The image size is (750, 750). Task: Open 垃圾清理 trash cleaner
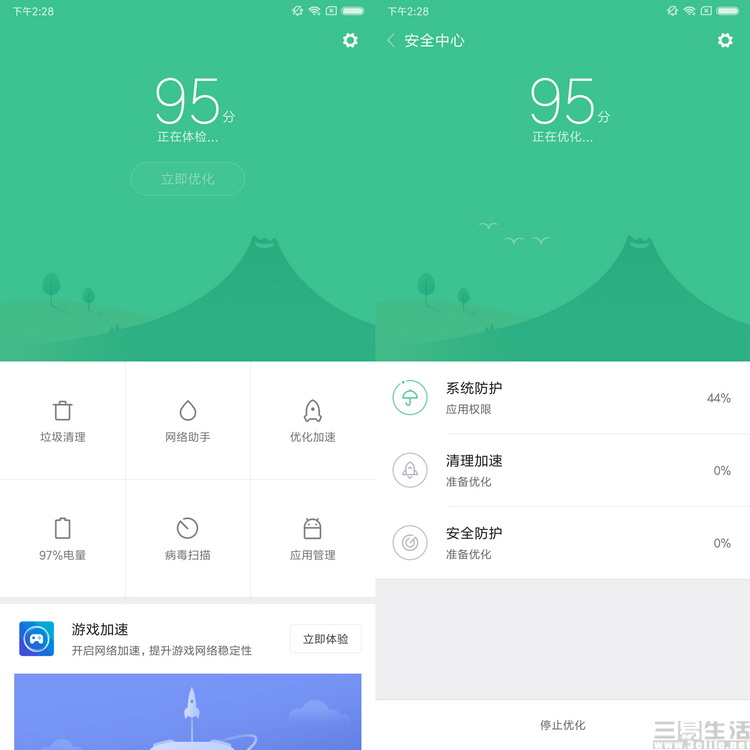coord(62,421)
